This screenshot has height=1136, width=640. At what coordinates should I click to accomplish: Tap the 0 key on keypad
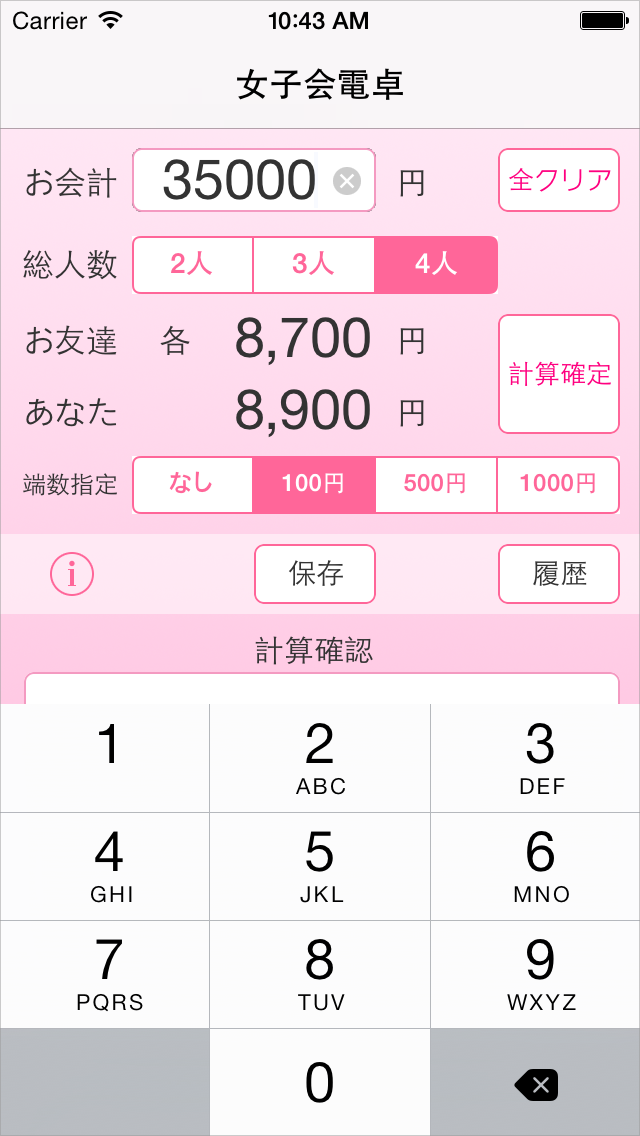coord(320,1082)
